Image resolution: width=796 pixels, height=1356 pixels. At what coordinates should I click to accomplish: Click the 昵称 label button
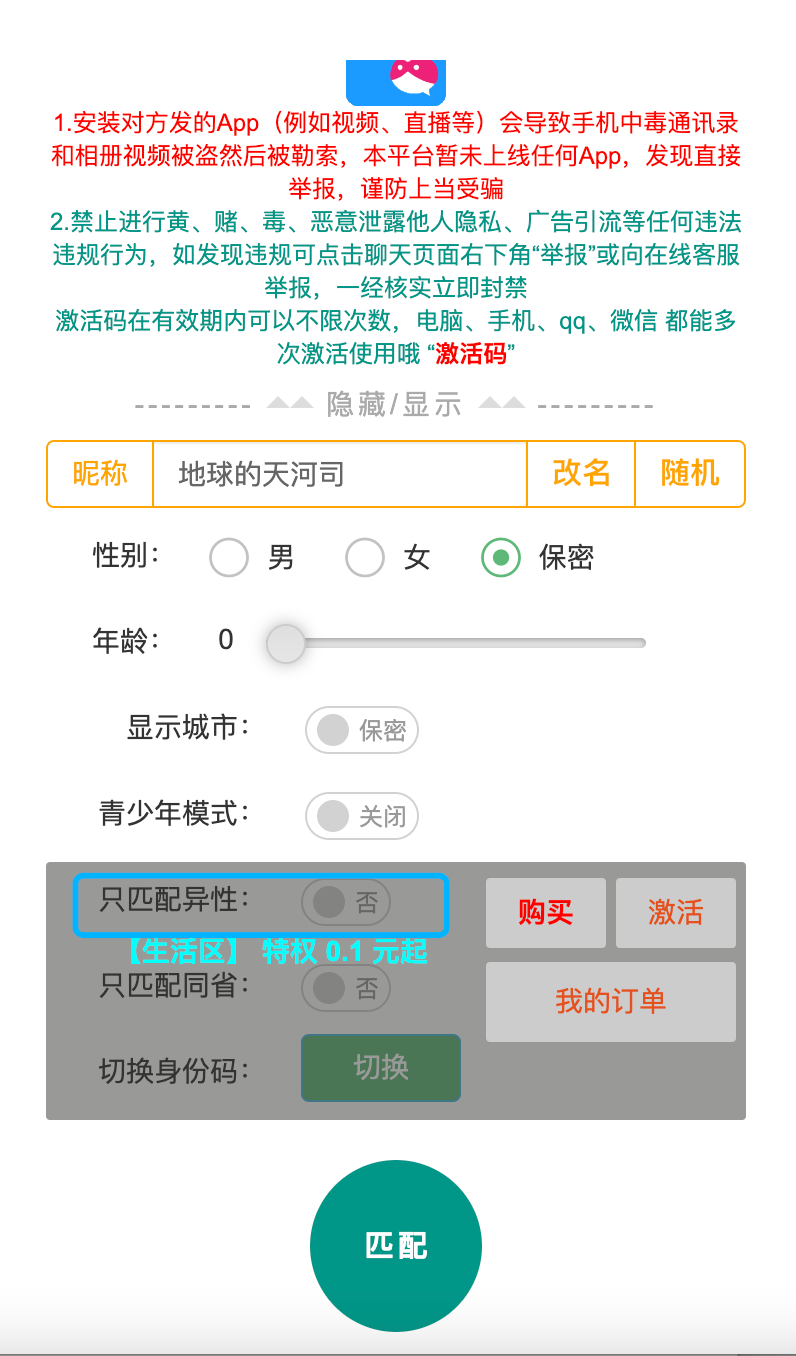tap(99, 474)
